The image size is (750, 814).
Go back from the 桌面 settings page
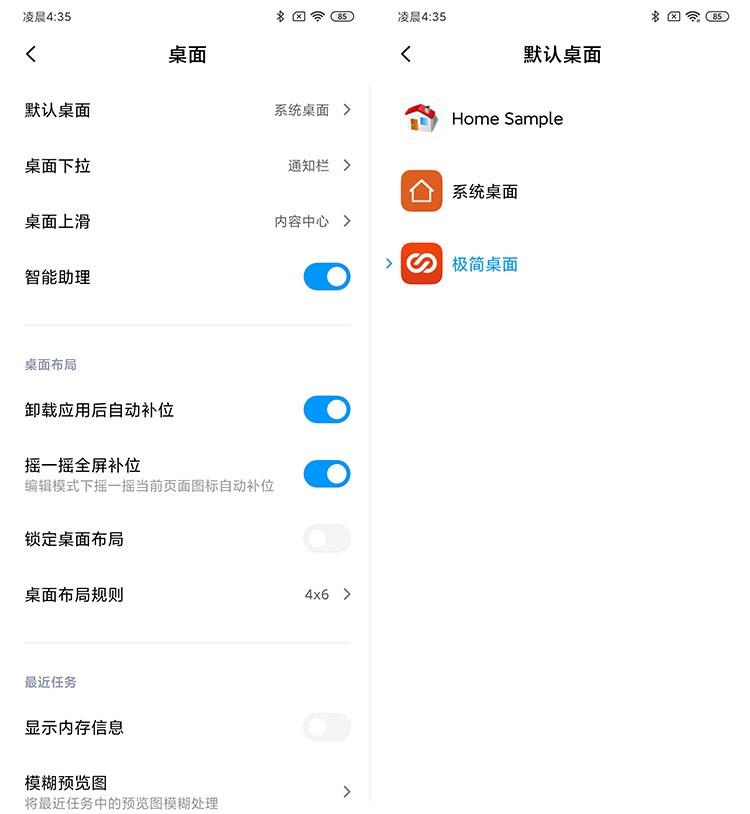click(x=31, y=54)
